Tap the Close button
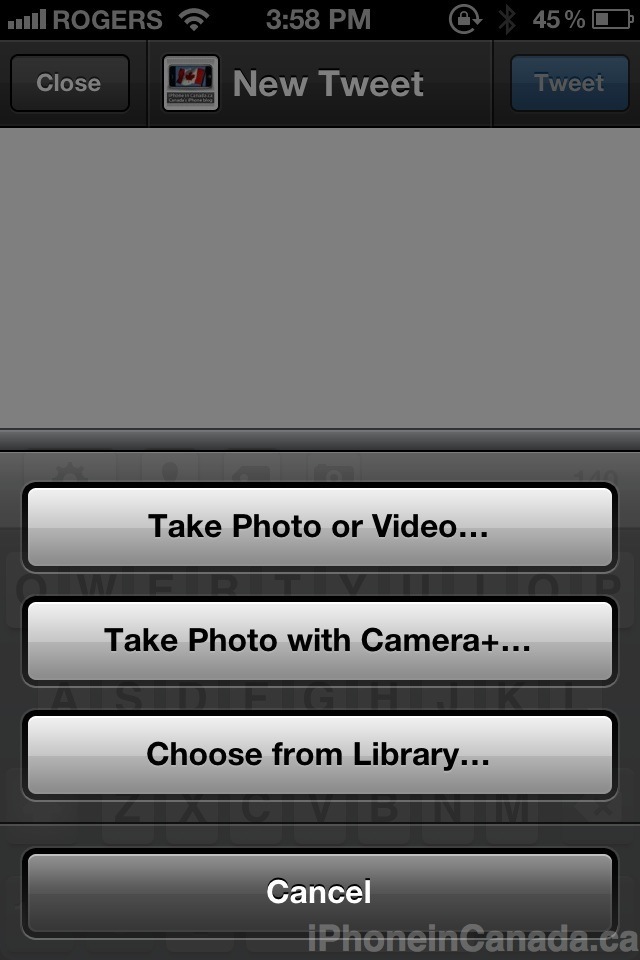The width and height of the screenshot is (640, 960). pyautogui.click(x=69, y=83)
